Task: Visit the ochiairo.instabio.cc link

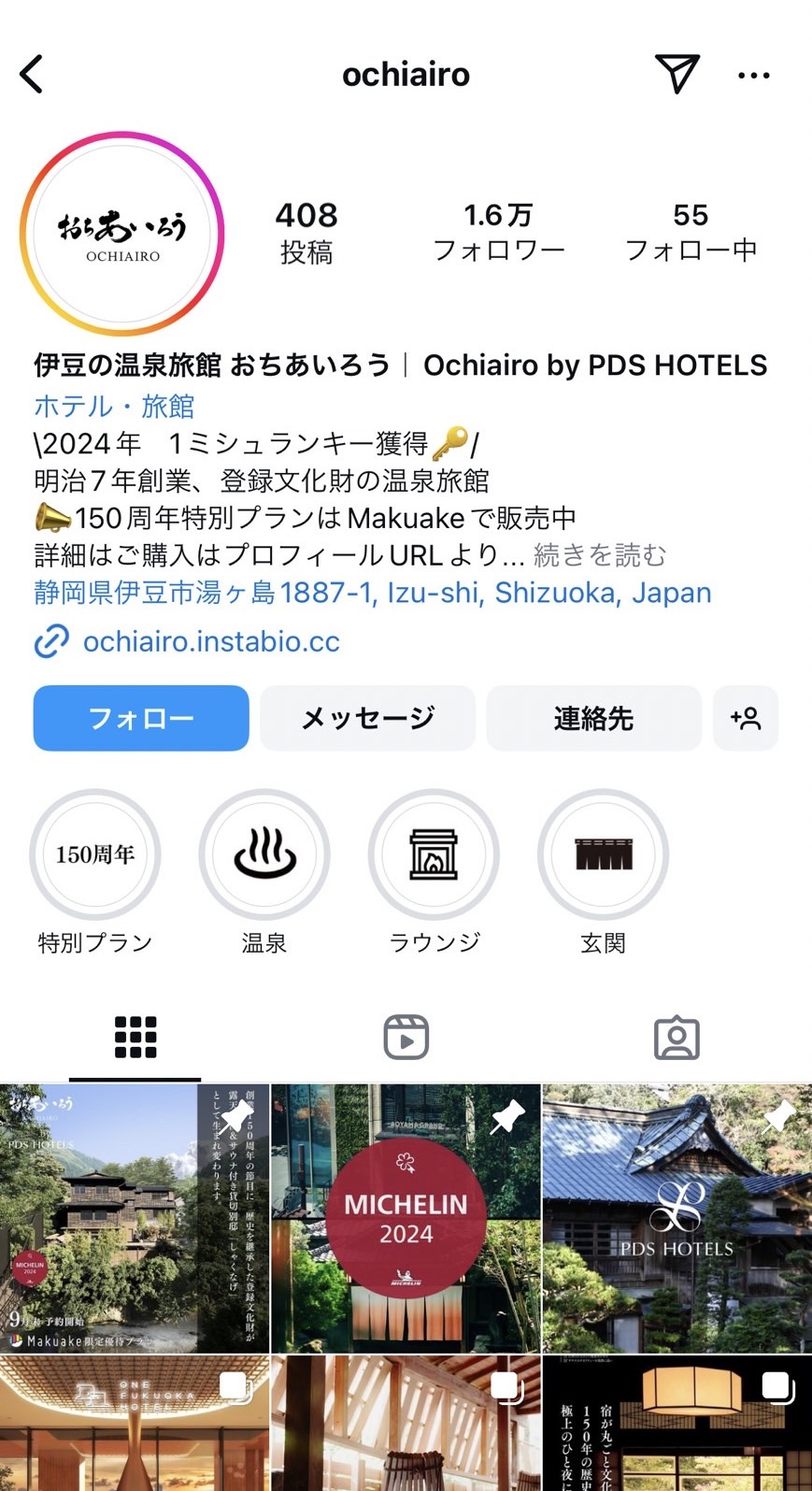Action: click(x=210, y=641)
